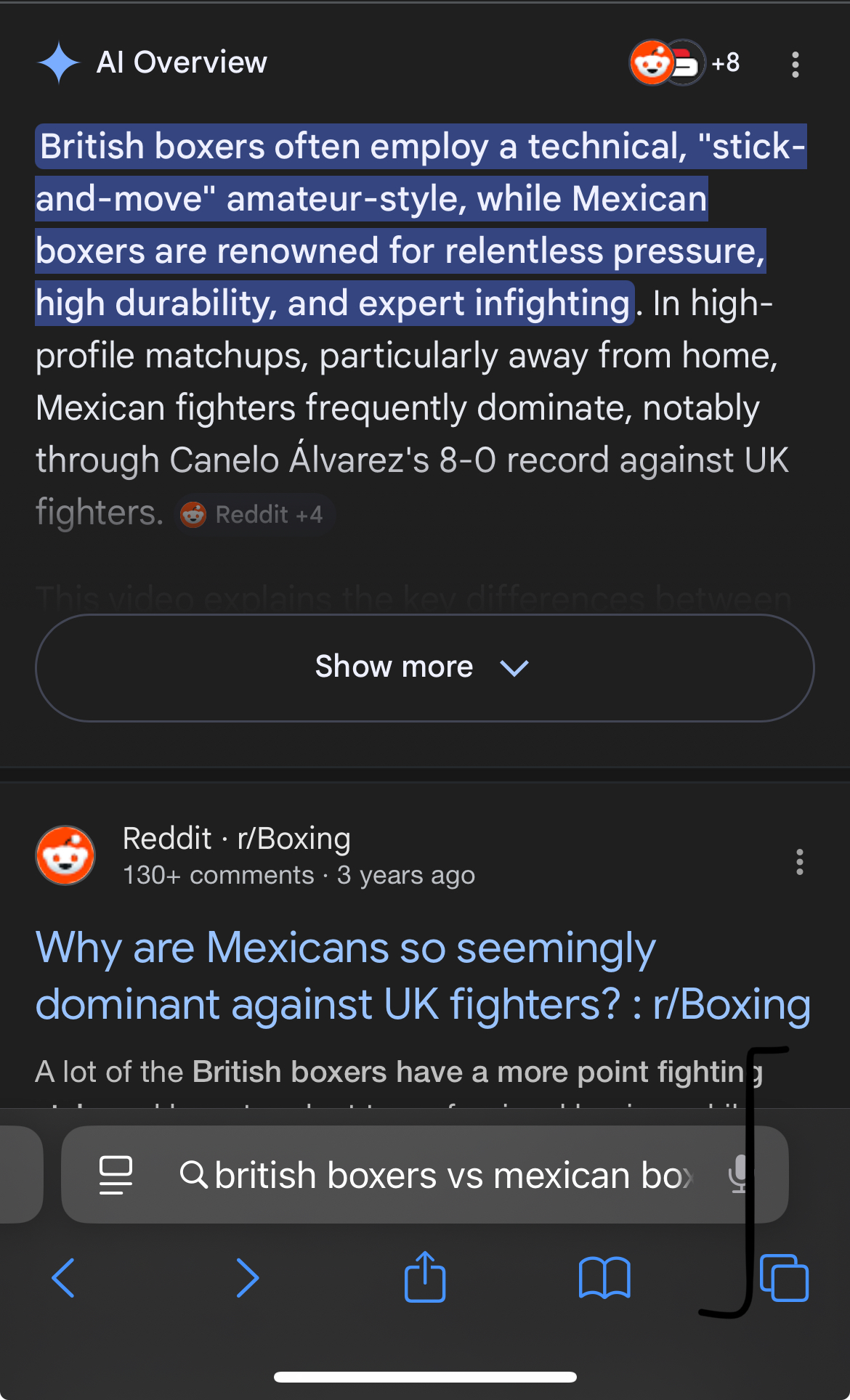850x1400 pixels.
Task: Expand the AI Overview with Show more
Action: pos(424,667)
